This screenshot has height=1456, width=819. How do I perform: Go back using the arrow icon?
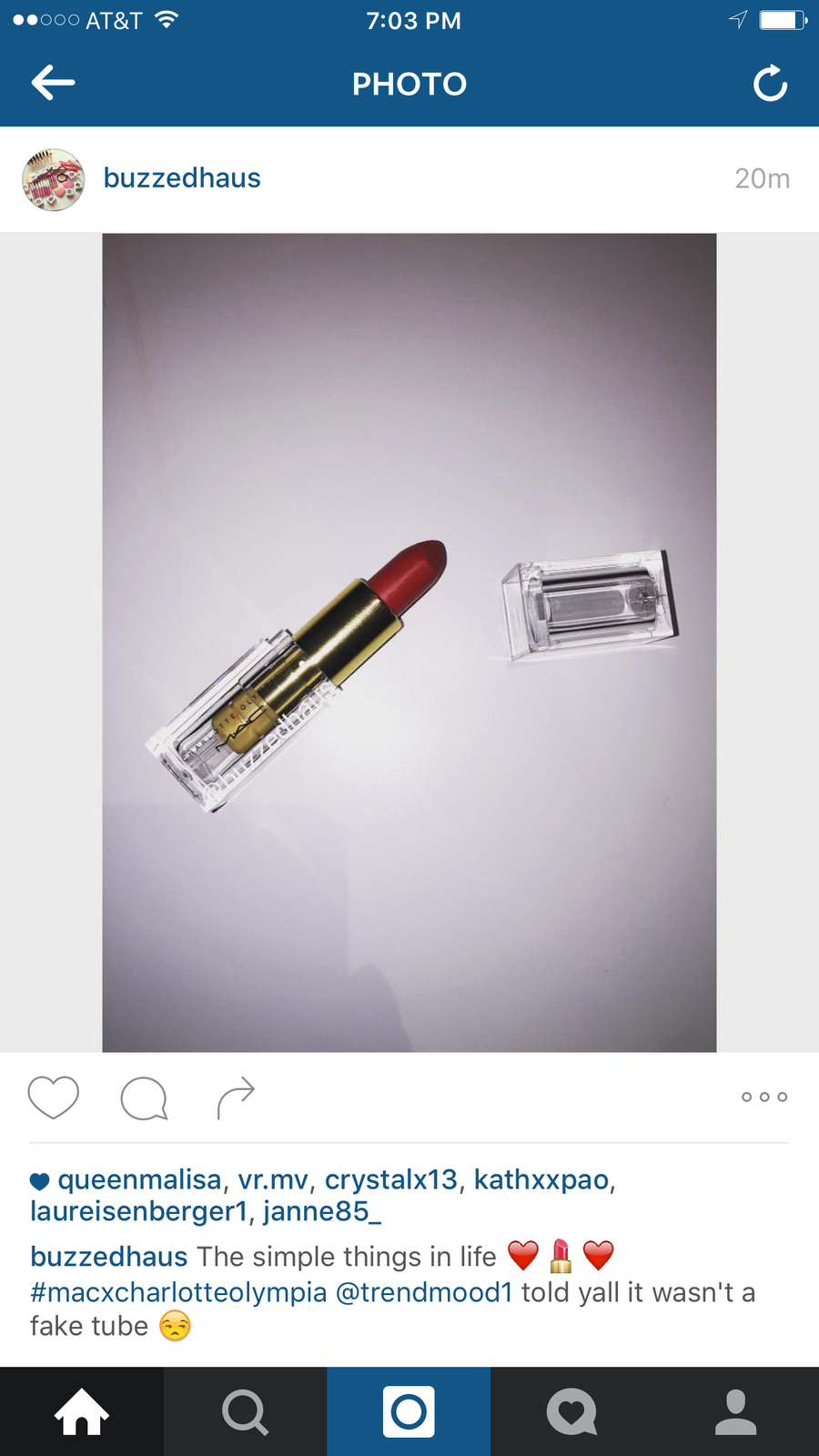(x=53, y=83)
